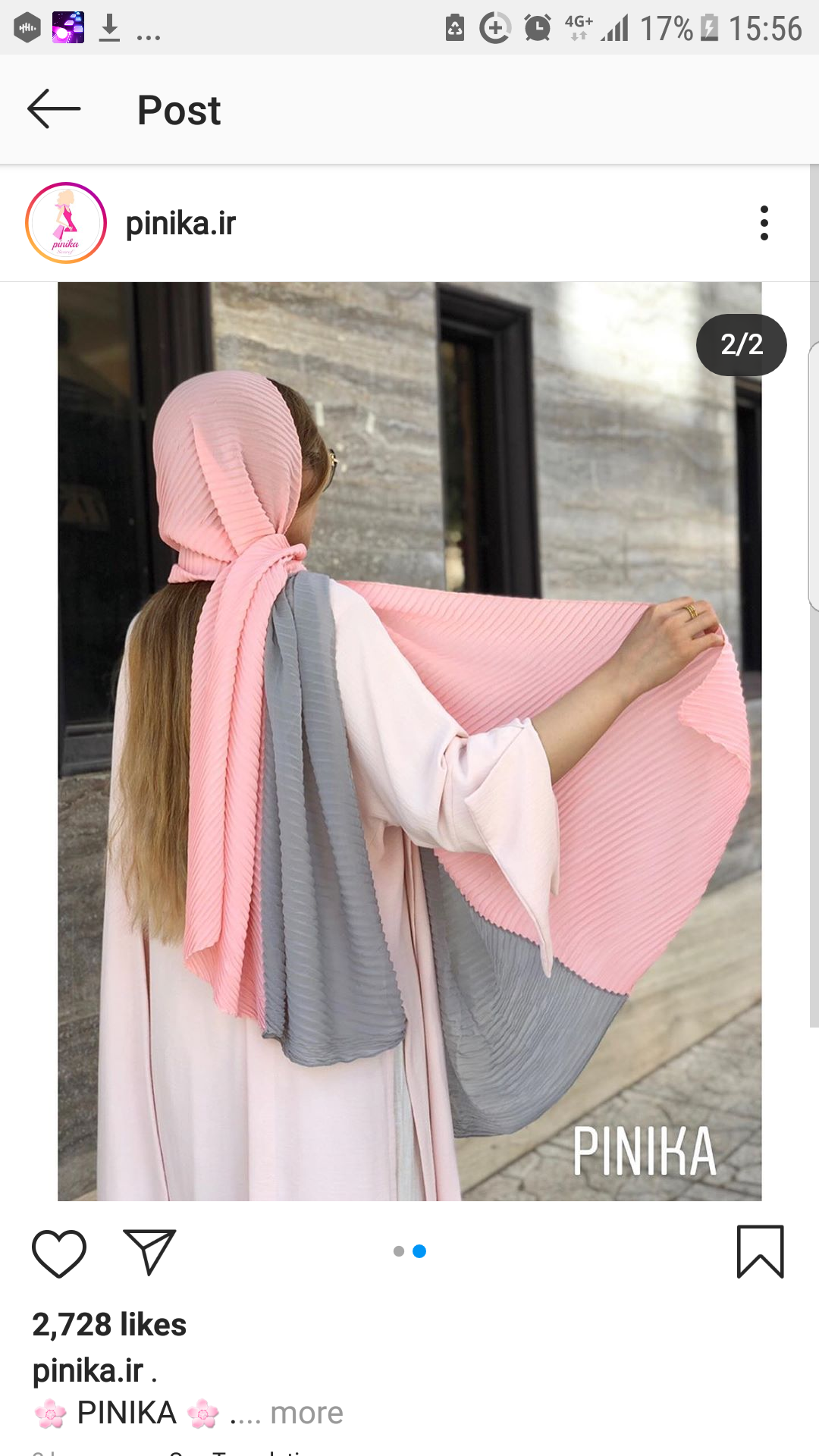Go back from the Post screen

(54, 109)
